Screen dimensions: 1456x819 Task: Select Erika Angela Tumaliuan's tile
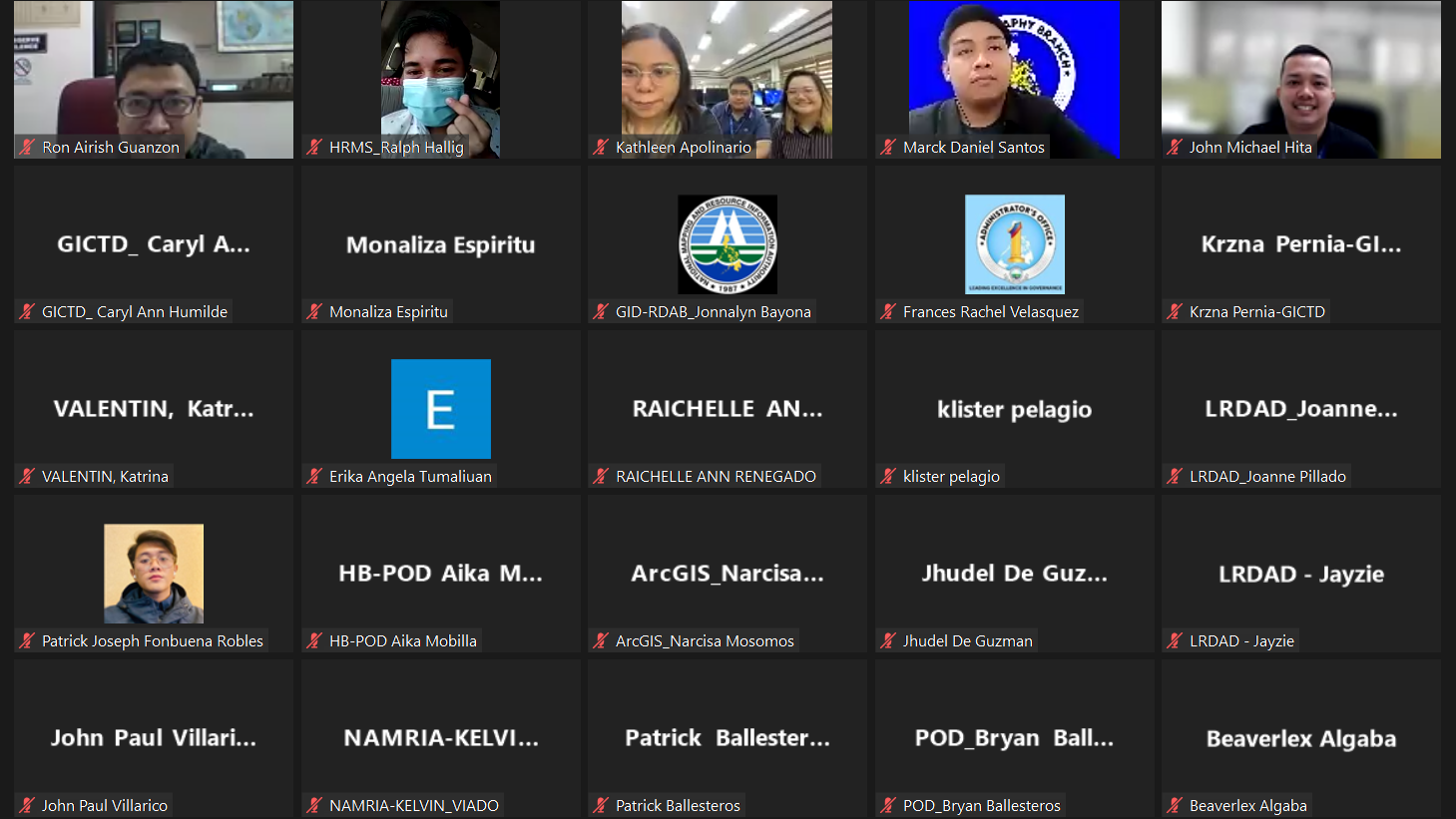(x=440, y=409)
